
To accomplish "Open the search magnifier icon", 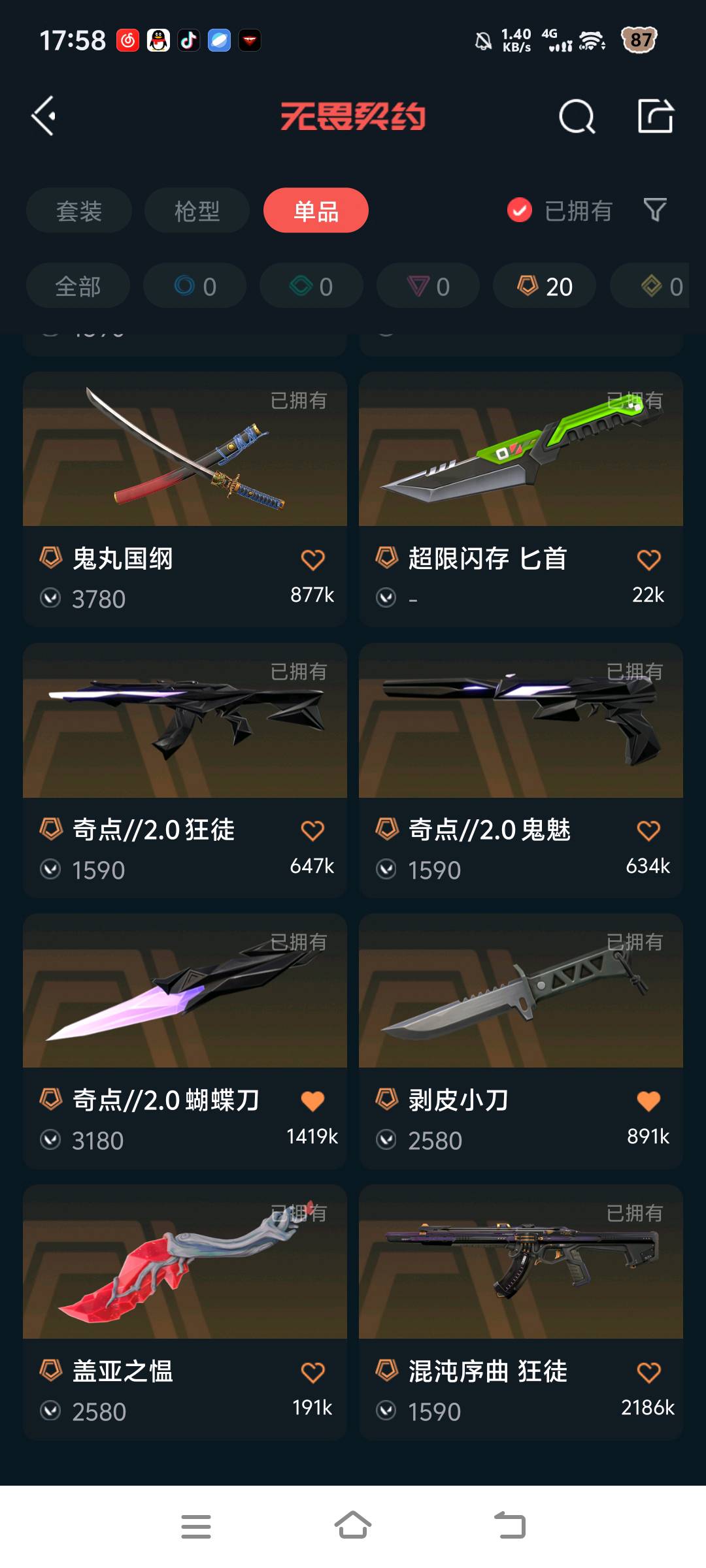I will coord(577,117).
